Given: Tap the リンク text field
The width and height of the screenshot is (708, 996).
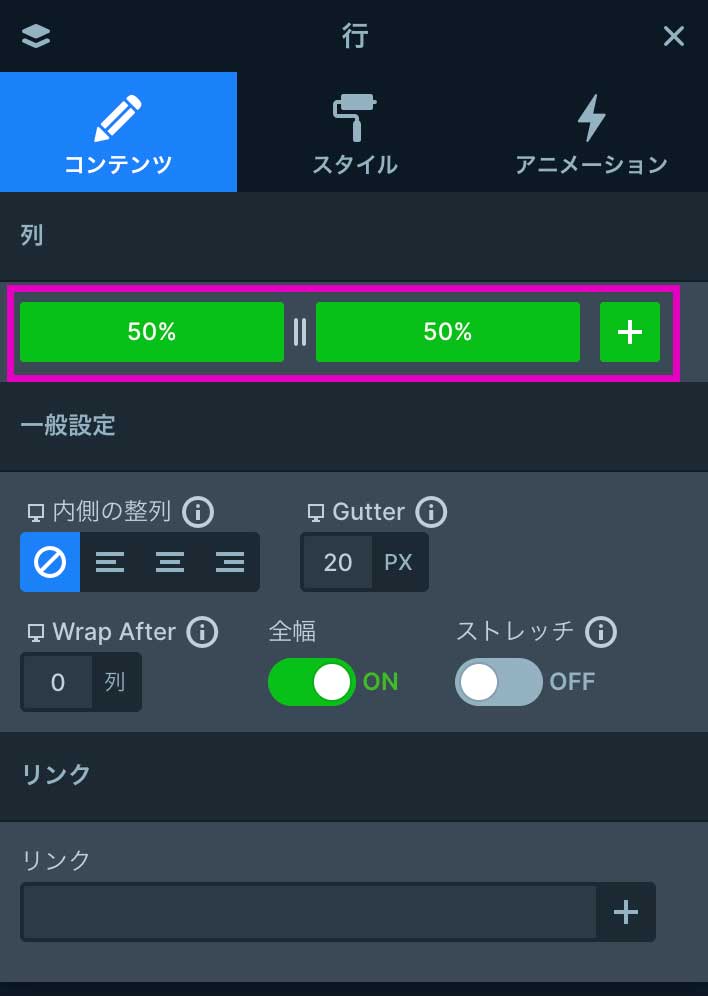Looking at the screenshot, I should click(308, 912).
